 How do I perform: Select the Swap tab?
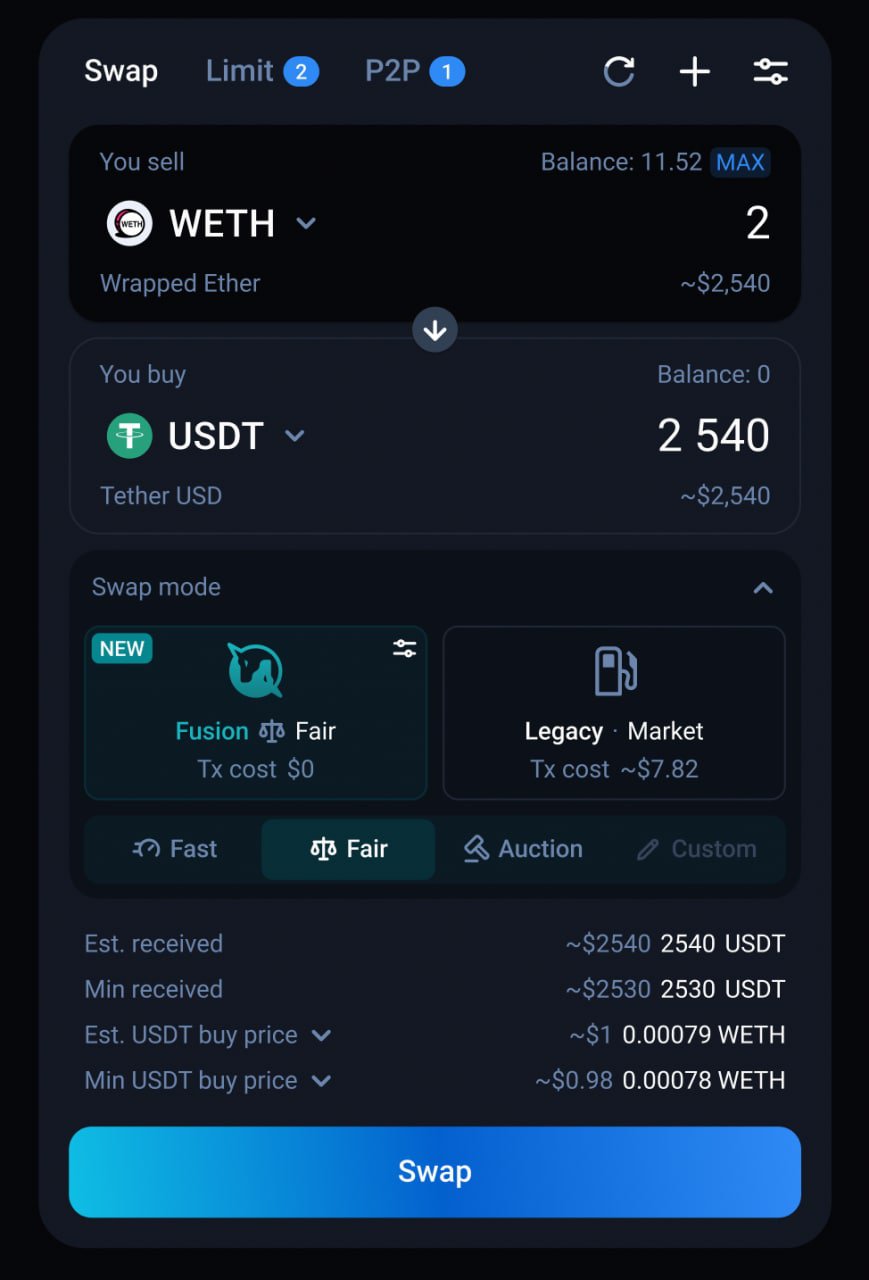coord(121,71)
